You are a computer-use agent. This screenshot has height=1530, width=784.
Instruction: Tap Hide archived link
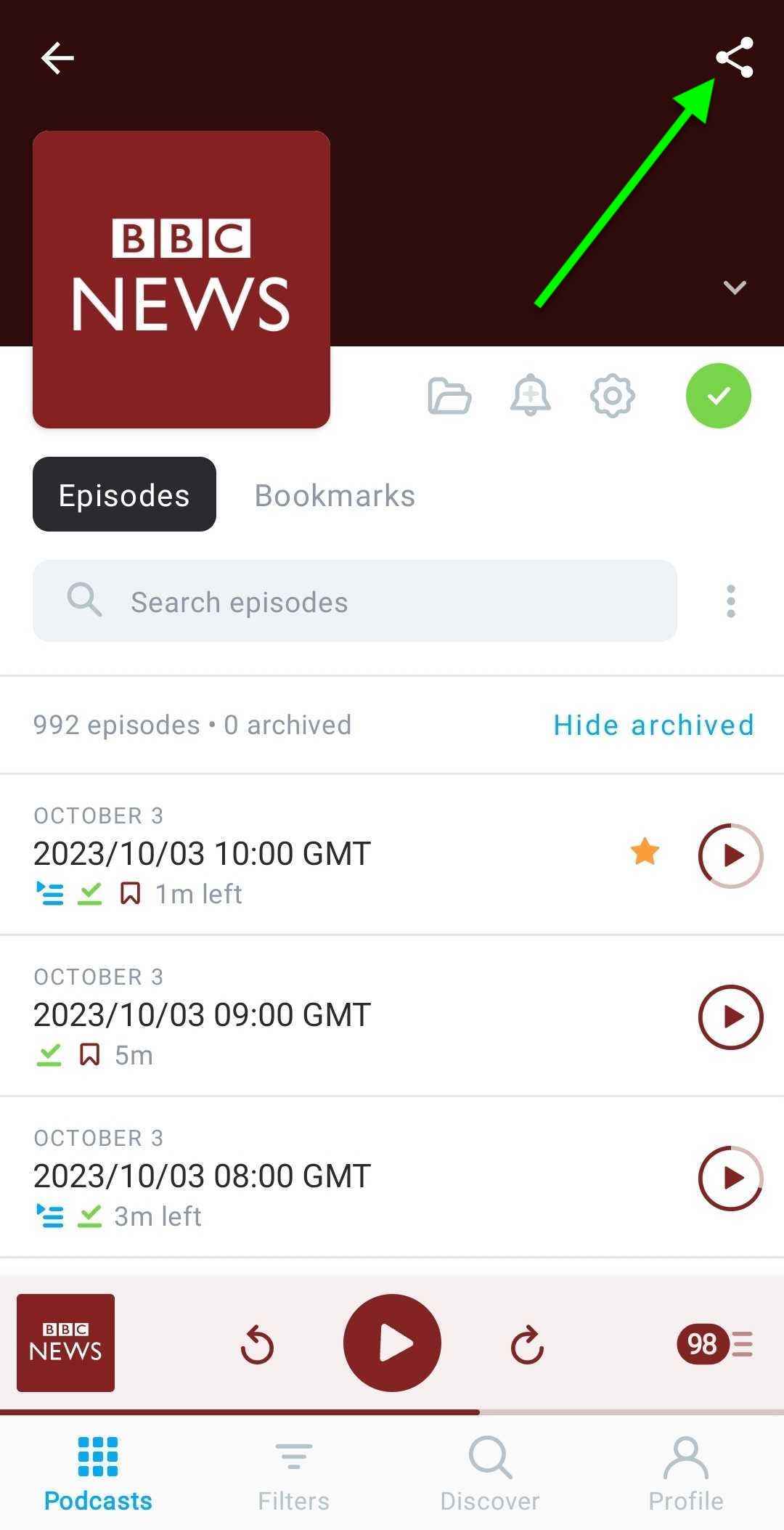click(x=653, y=725)
